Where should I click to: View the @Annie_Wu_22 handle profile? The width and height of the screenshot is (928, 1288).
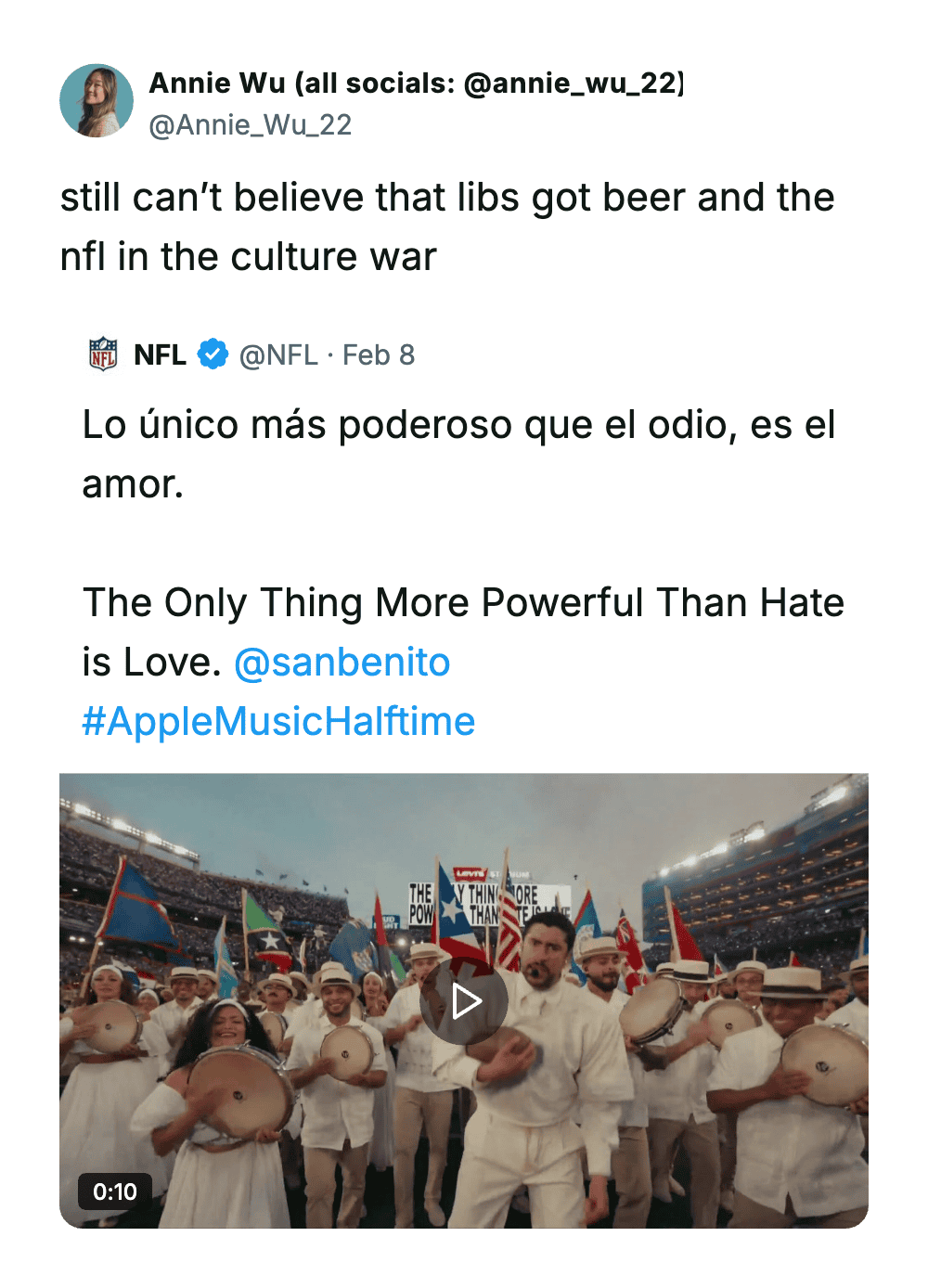[x=251, y=125]
